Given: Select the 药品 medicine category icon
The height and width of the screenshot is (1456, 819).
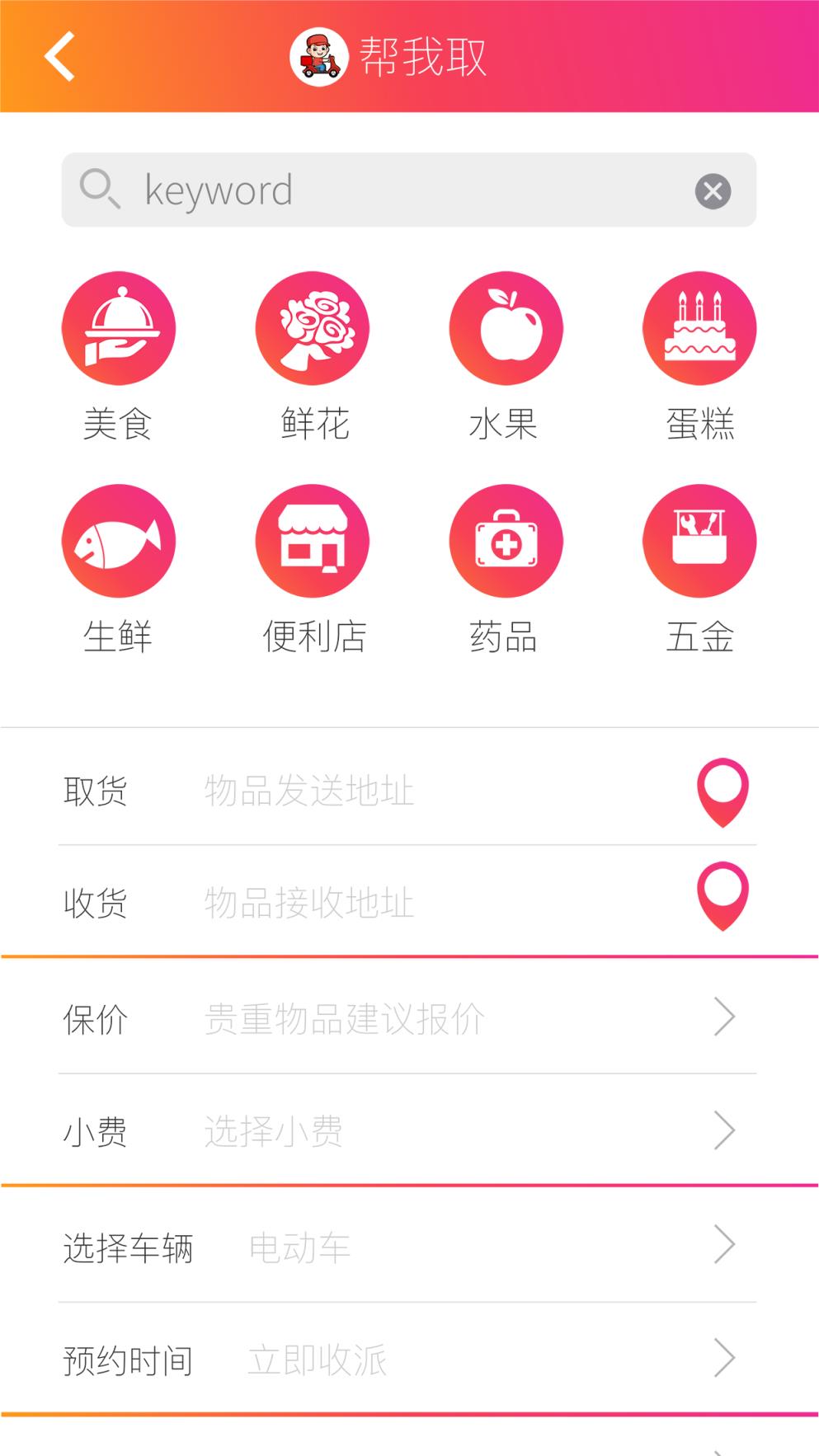Looking at the screenshot, I should [x=506, y=541].
